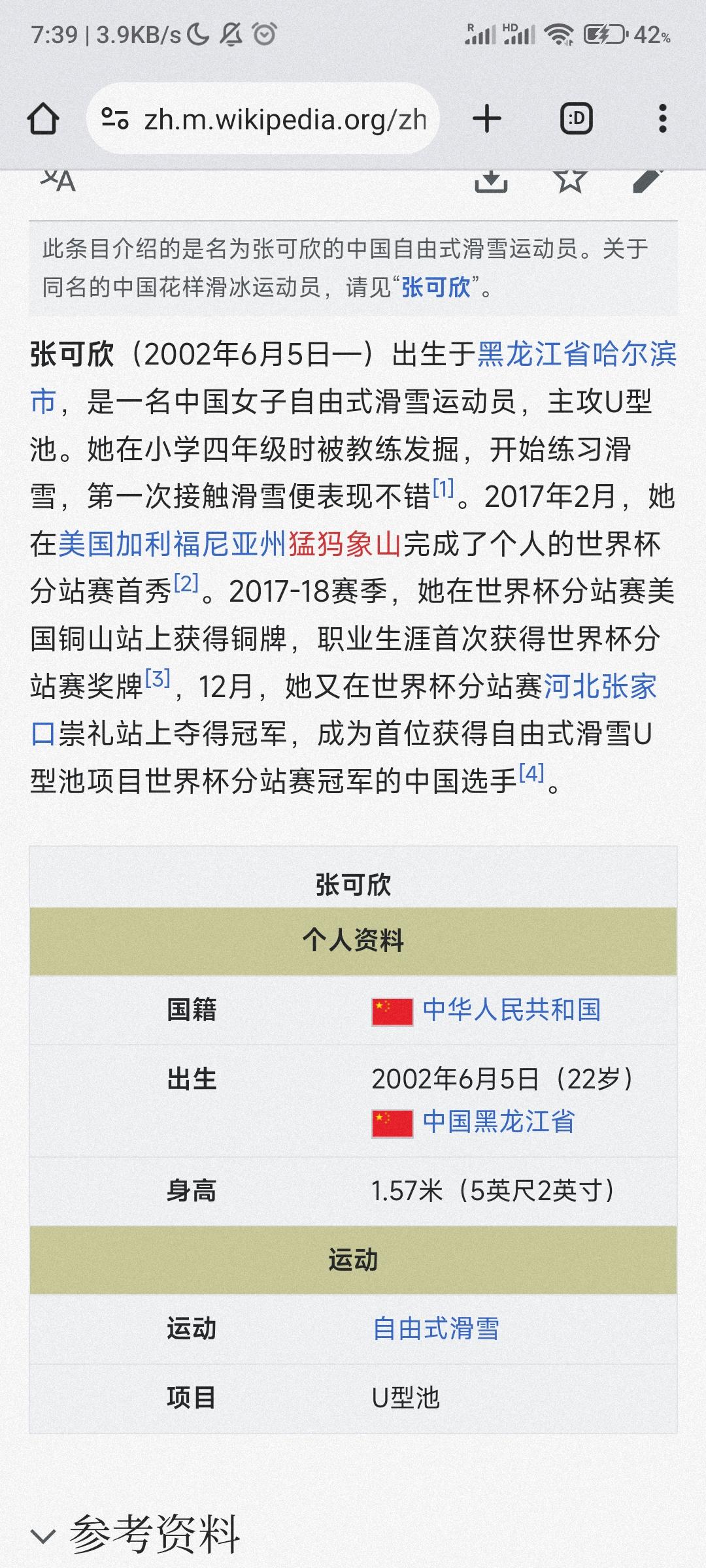
Task: Open the 中国黑龙江省 link in infobox
Action: pyautogui.click(x=498, y=1122)
